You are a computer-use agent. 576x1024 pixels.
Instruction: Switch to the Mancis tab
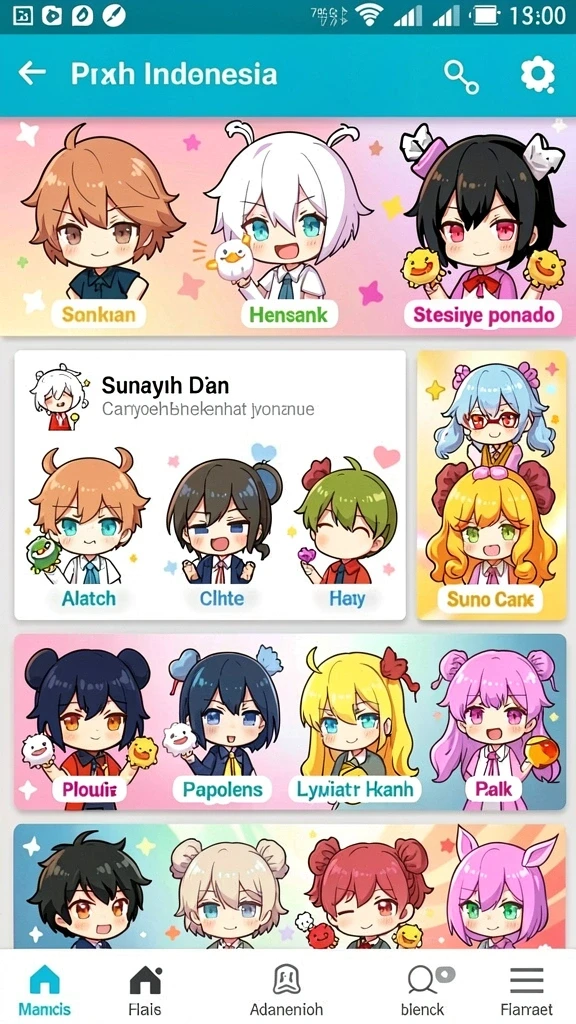coord(44,989)
